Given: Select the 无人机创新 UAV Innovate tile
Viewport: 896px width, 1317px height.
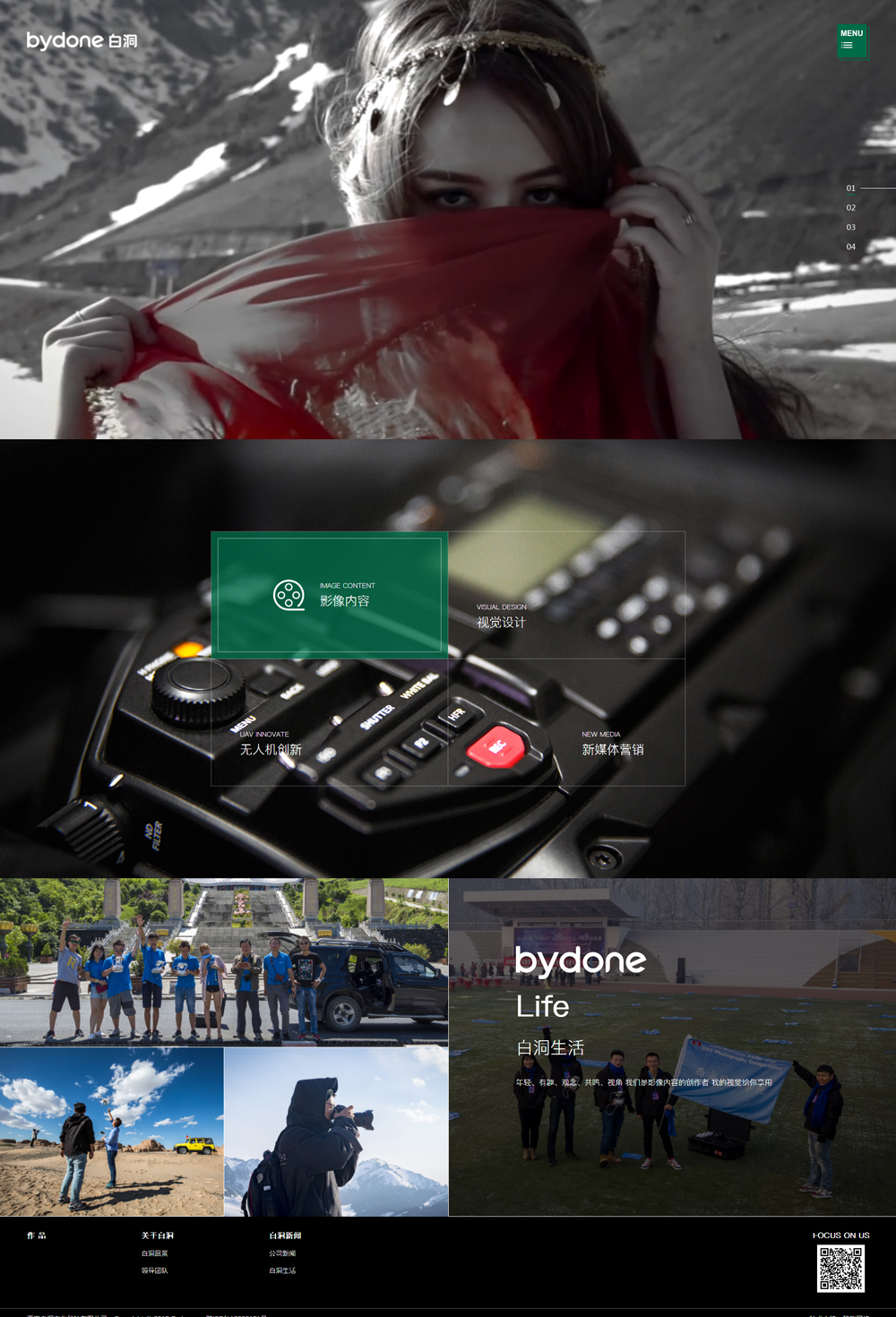Looking at the screenshot, I should click(330, 722).
